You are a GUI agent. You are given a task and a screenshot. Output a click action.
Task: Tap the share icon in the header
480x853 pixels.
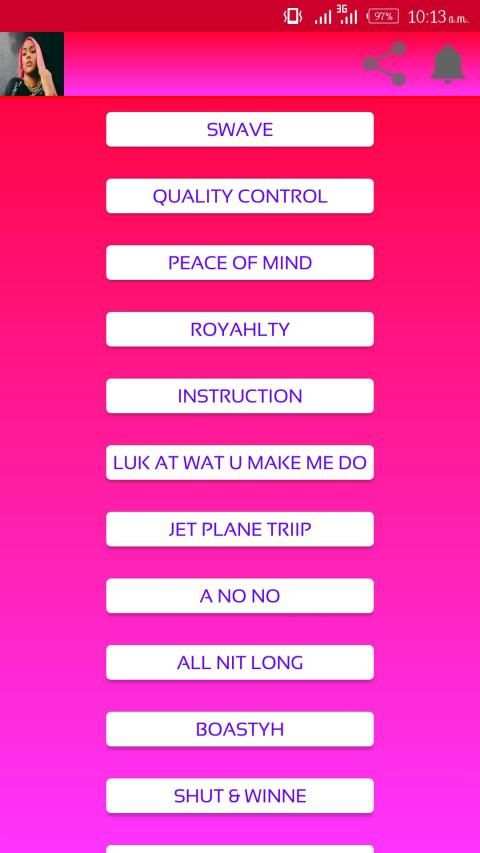tap(385, 64)
